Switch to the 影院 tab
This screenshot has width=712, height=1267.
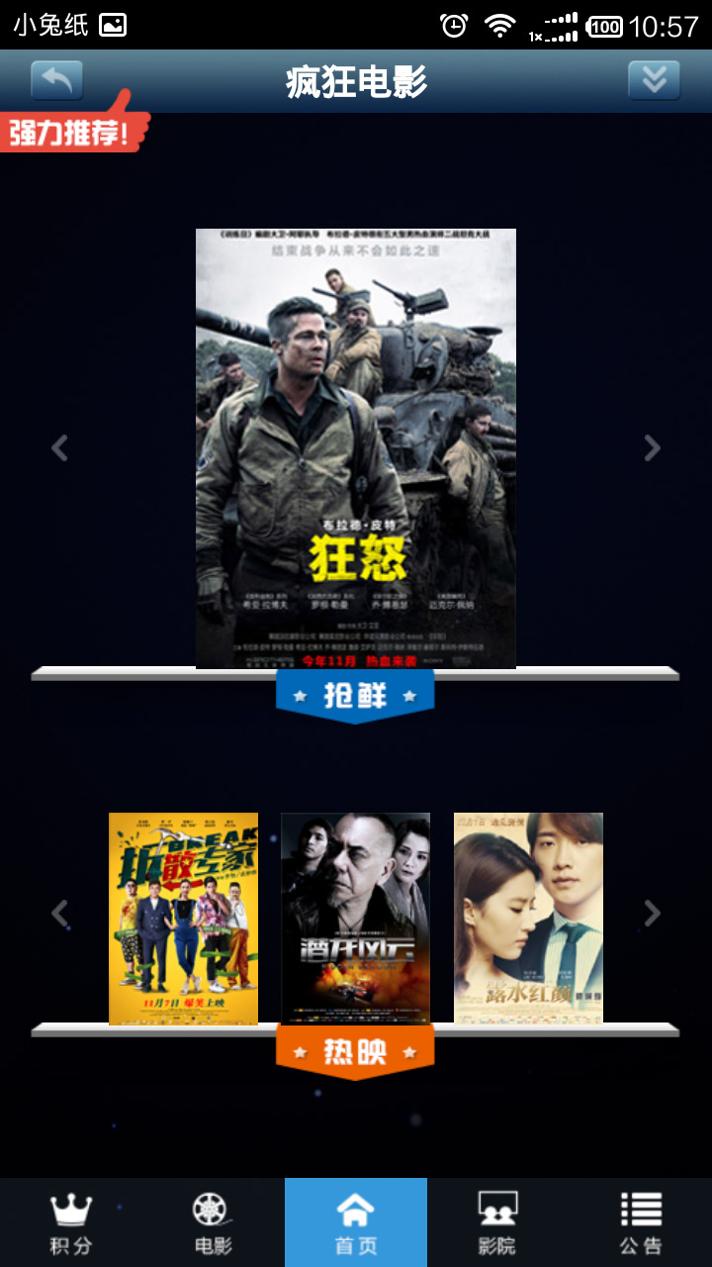(498, 1223)
